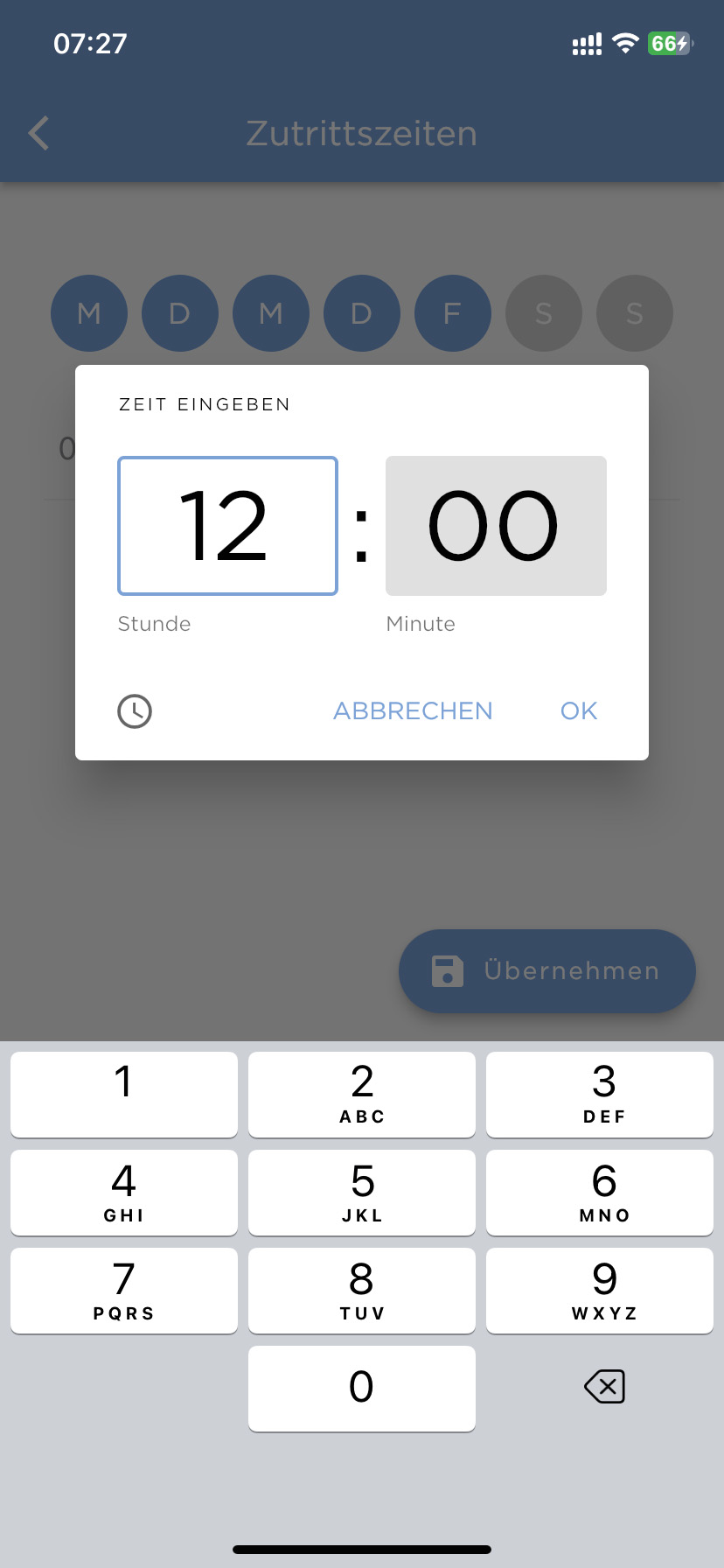
Task: Type digit 1 on the keypad
Action: point(124,1094)
